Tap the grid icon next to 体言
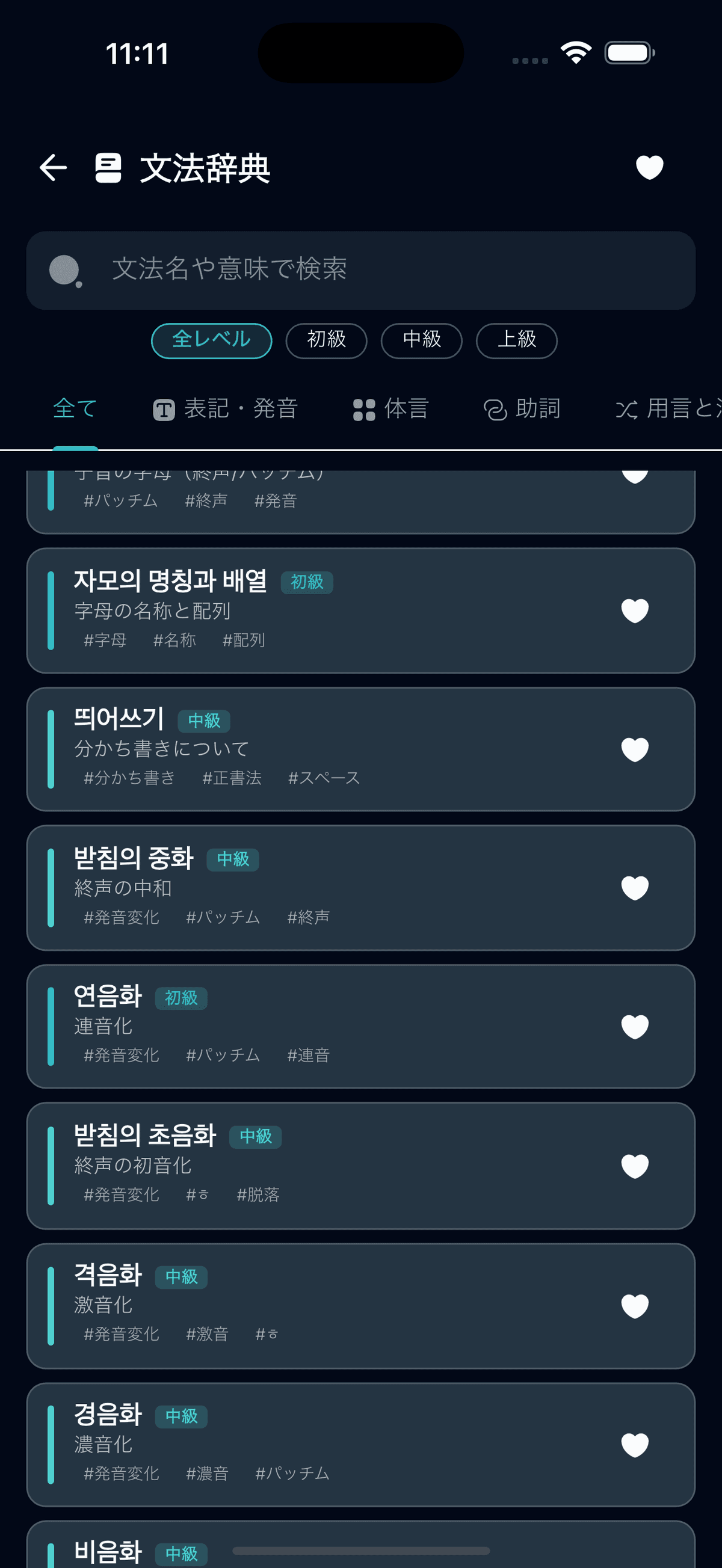The image size is (722, 1568). tap(363, 408)
